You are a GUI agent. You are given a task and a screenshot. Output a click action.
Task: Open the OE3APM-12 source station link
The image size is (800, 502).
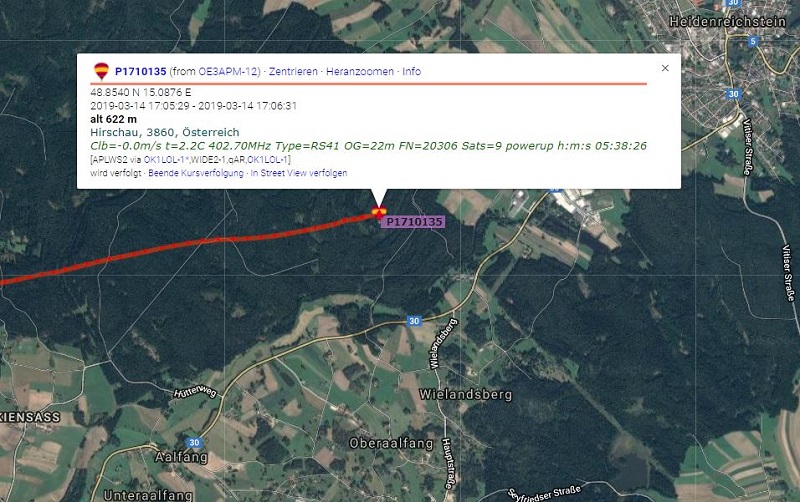230,72
